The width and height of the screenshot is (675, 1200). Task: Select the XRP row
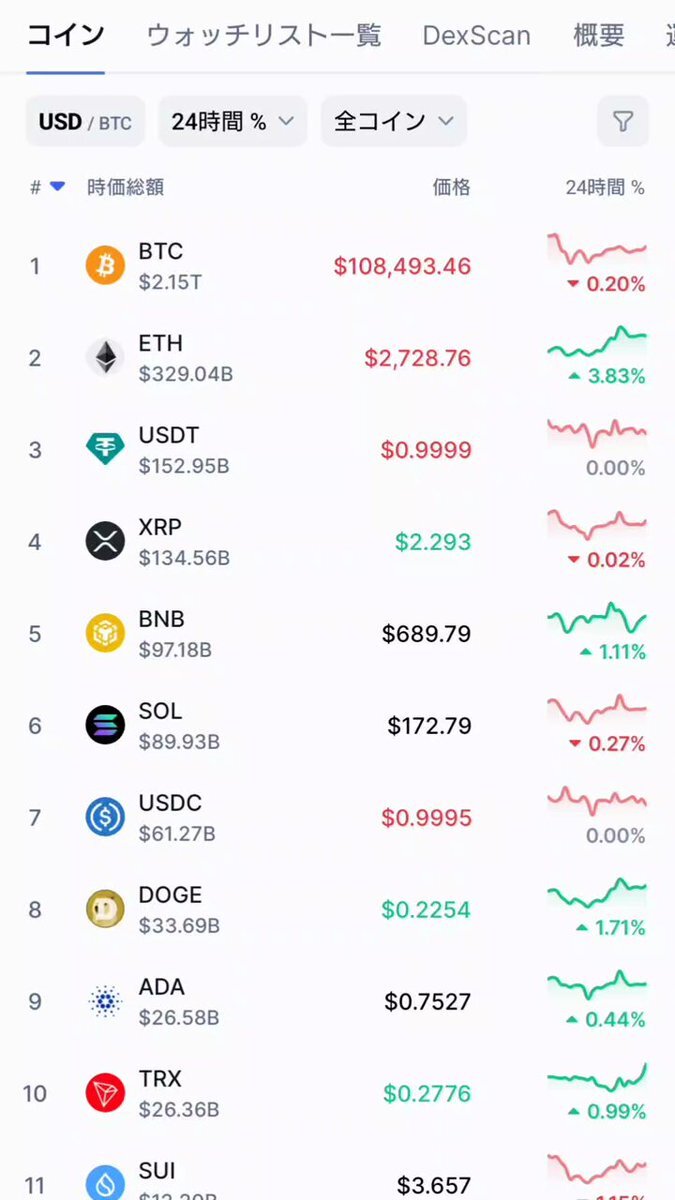[337, 542]
